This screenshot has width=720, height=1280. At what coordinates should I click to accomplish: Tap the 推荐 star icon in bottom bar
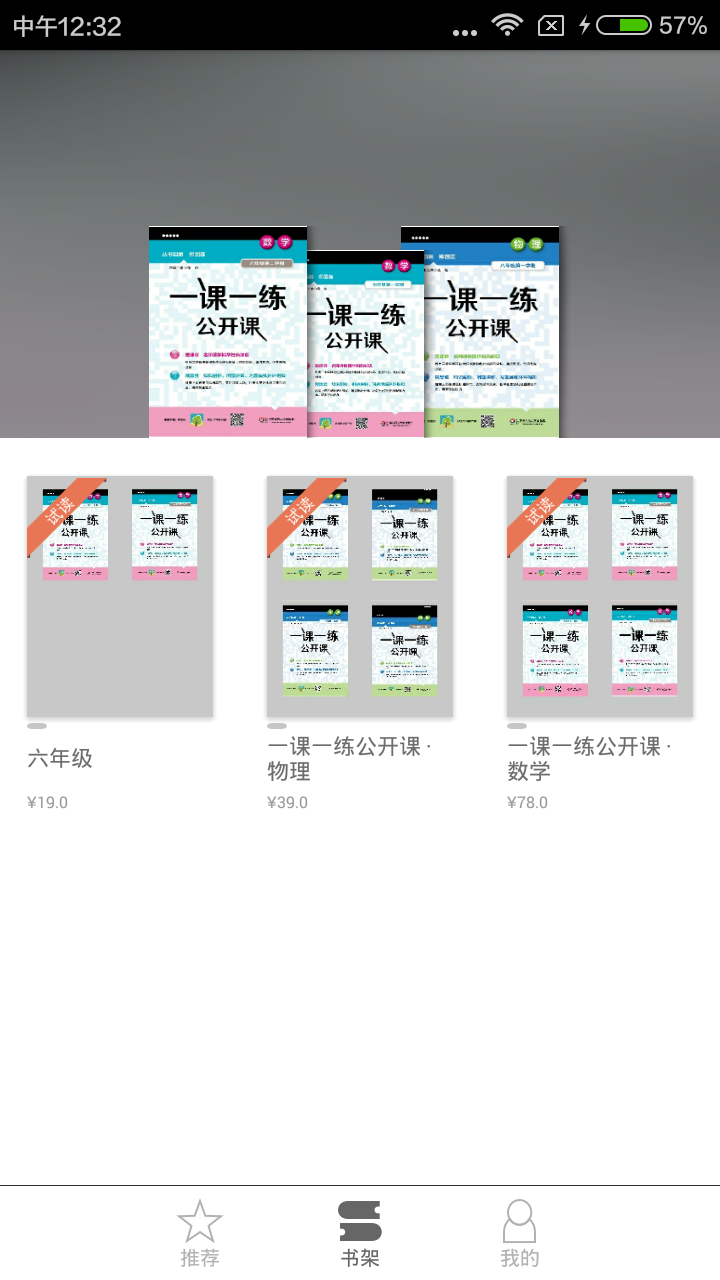200,1218
